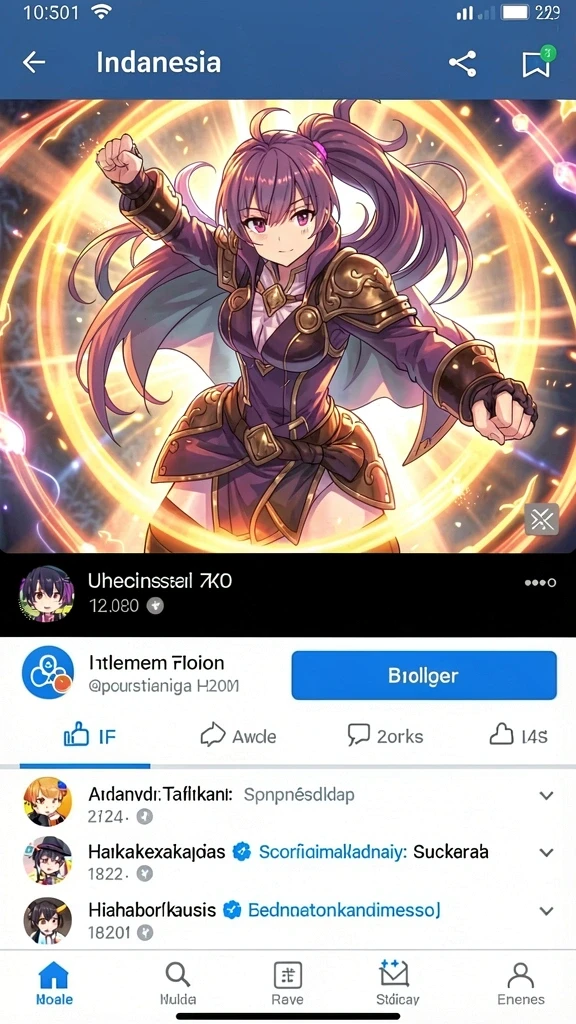Image resolution: width=576 pixels, height=1024 pixels.
Task: Select the thumbs-up IF tab
Action: [x=89, y=737]
